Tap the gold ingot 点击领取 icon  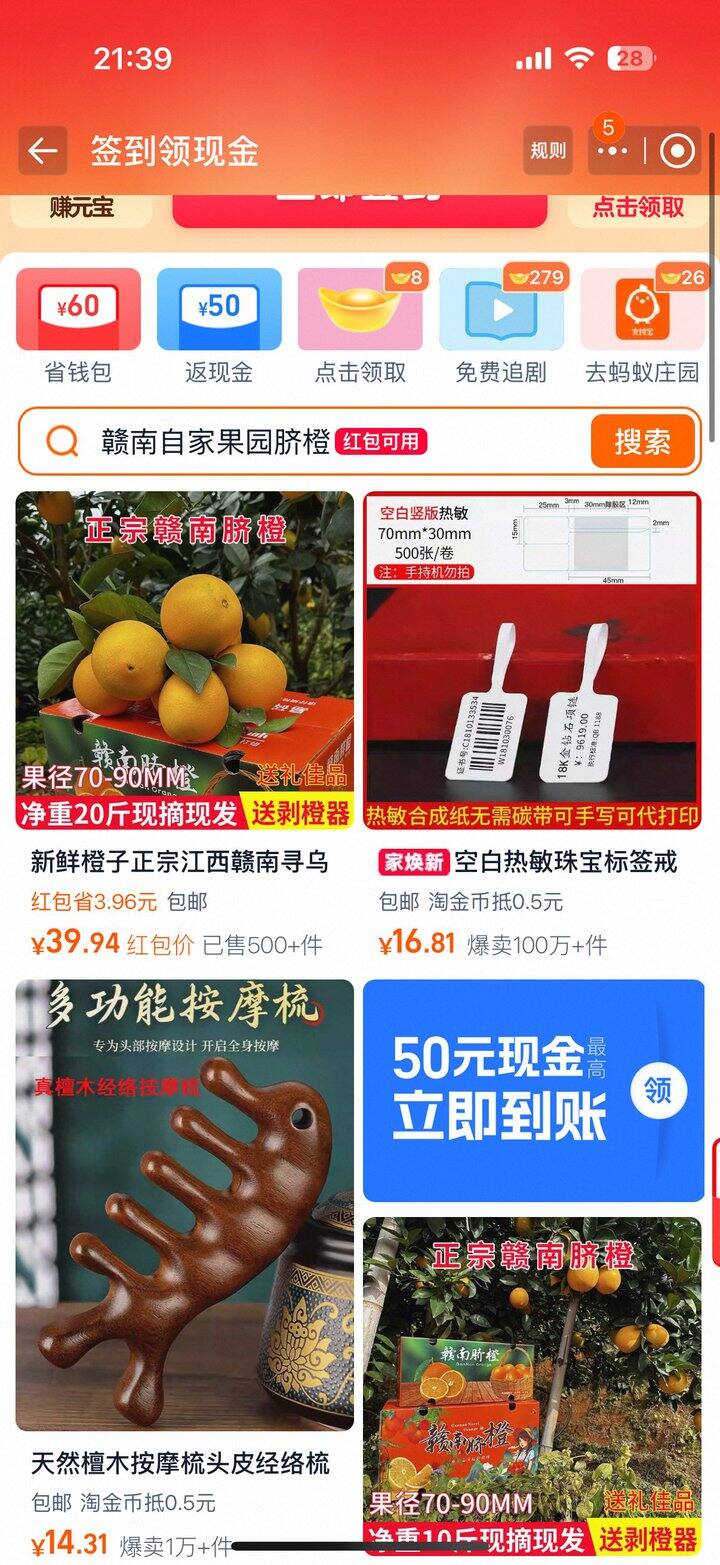[360, 310]
